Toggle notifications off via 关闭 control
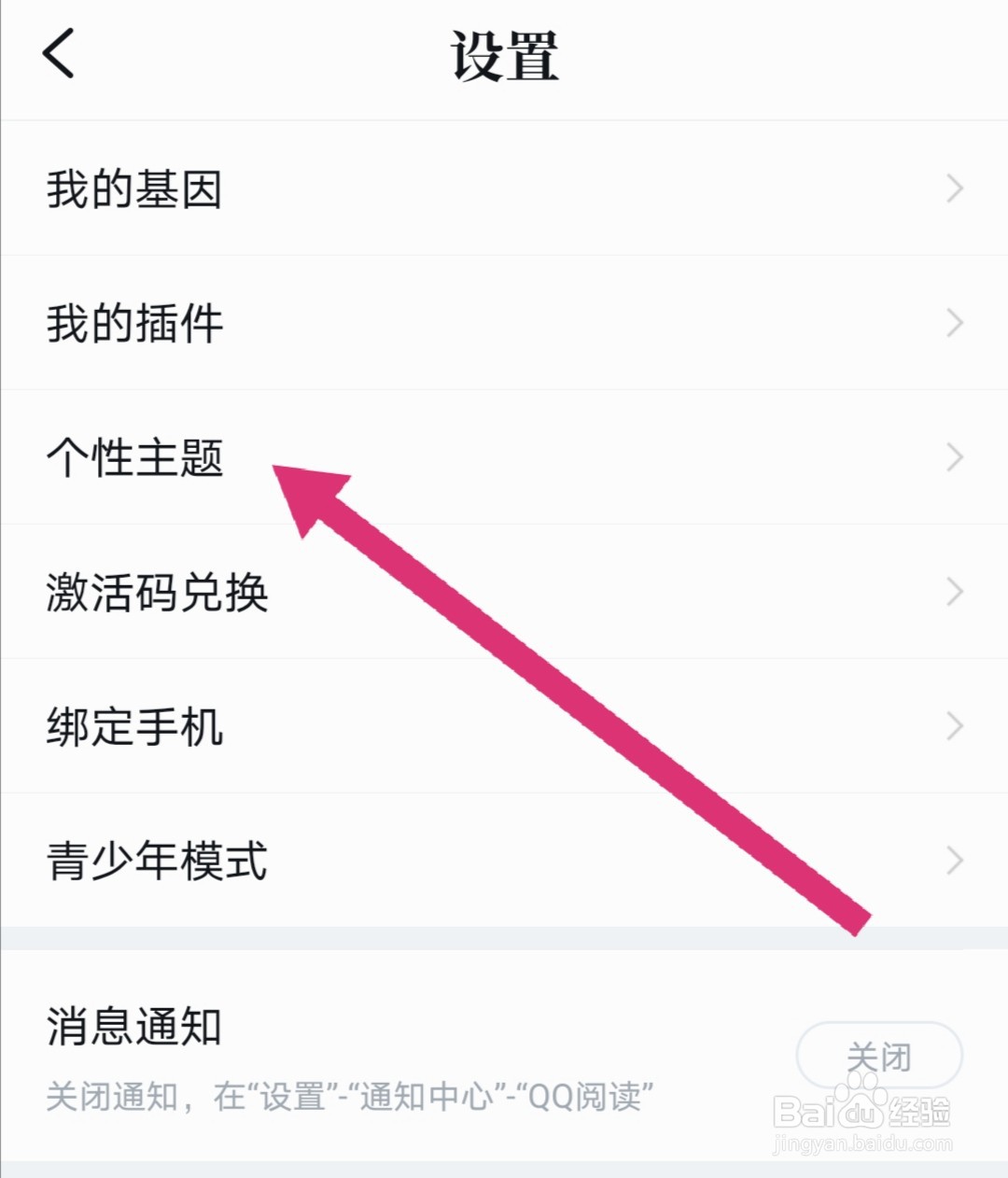The height and width of the screenshot is (1178, 1008). coord(880,1056)
